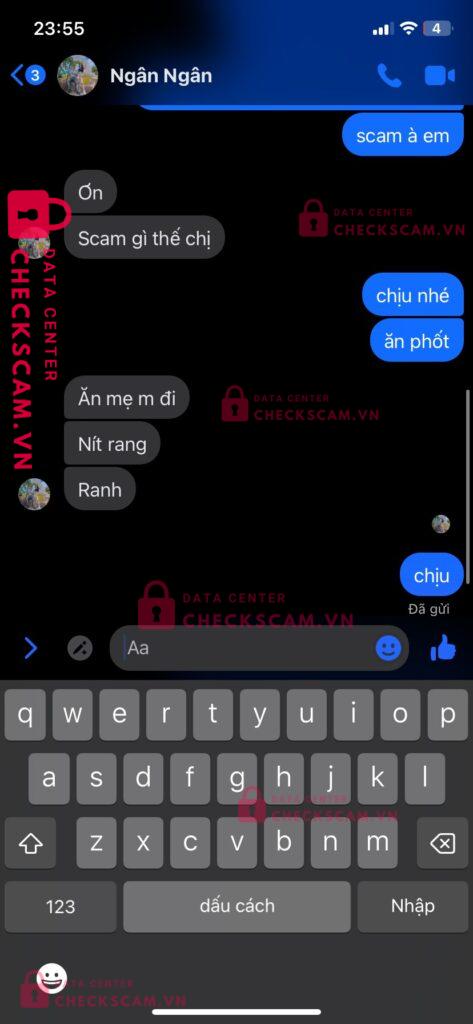
Task: Expand more options with the blue chevron
Action: tap(30, 648)
